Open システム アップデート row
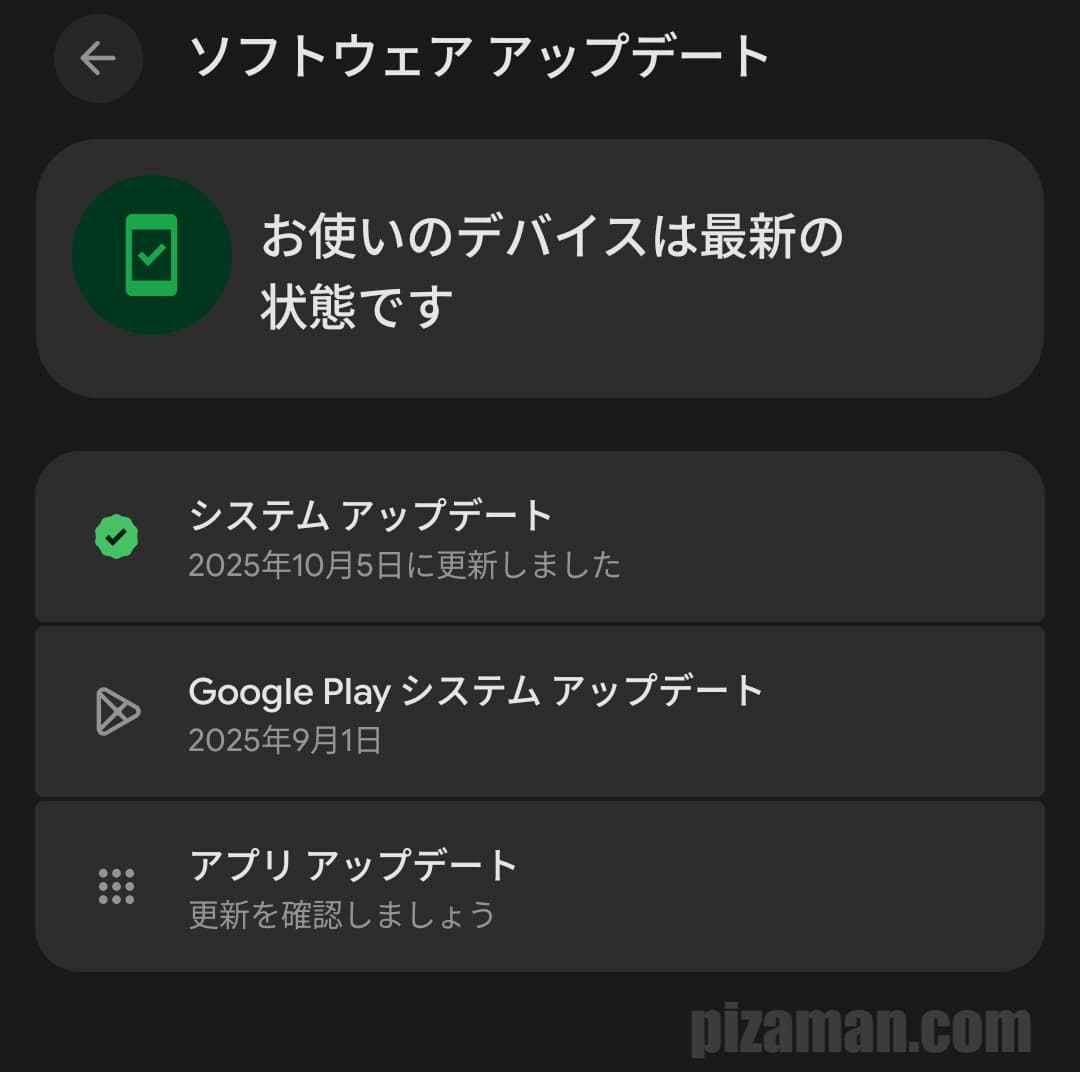The image size is (1080, 1072). click(540, 538)
